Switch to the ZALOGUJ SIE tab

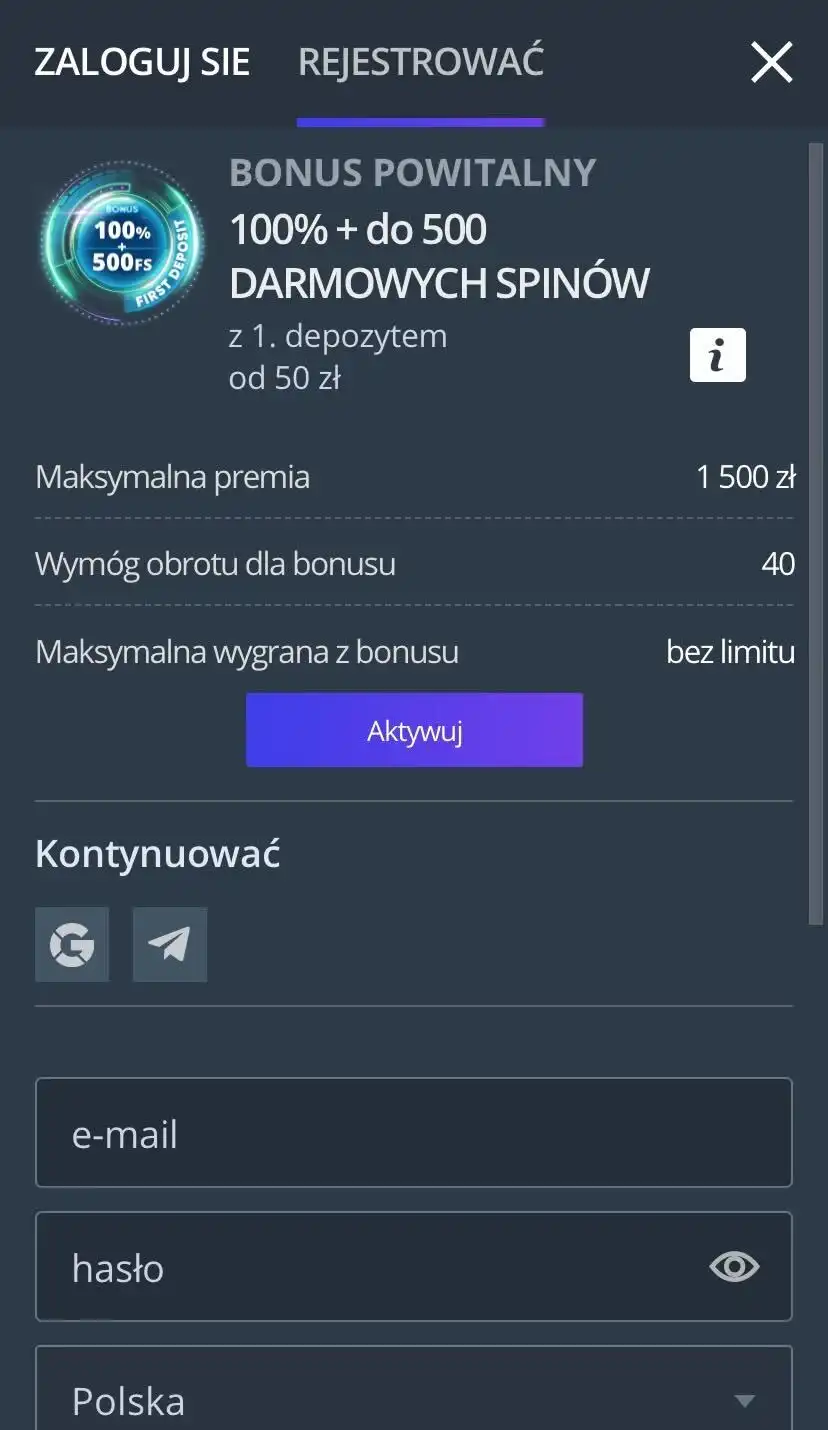pyautogui.click(x=142, y=62)
